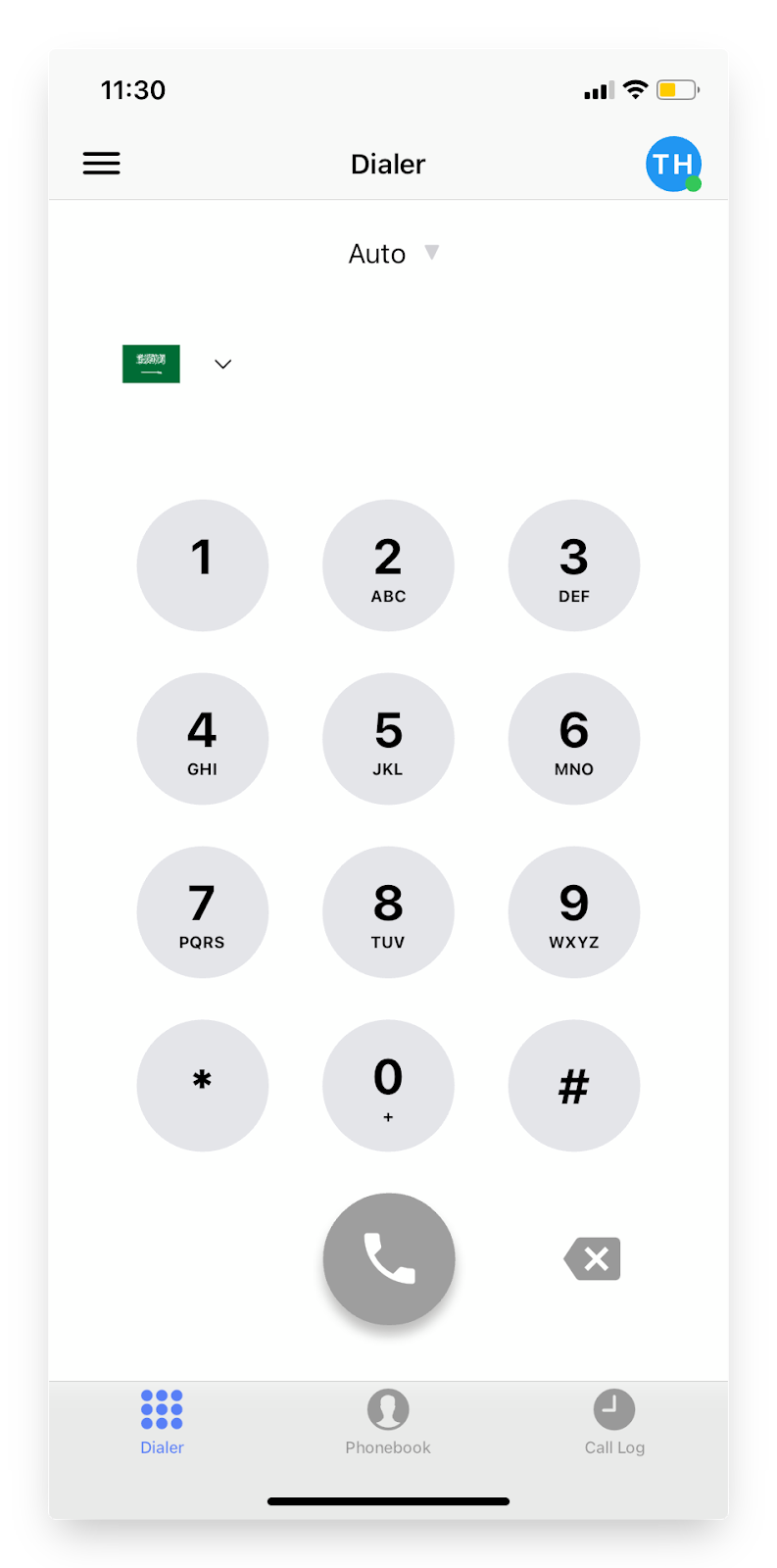Open the country flag selector
The height and width of the screenshot is (1568, 777).
[176, 364]
